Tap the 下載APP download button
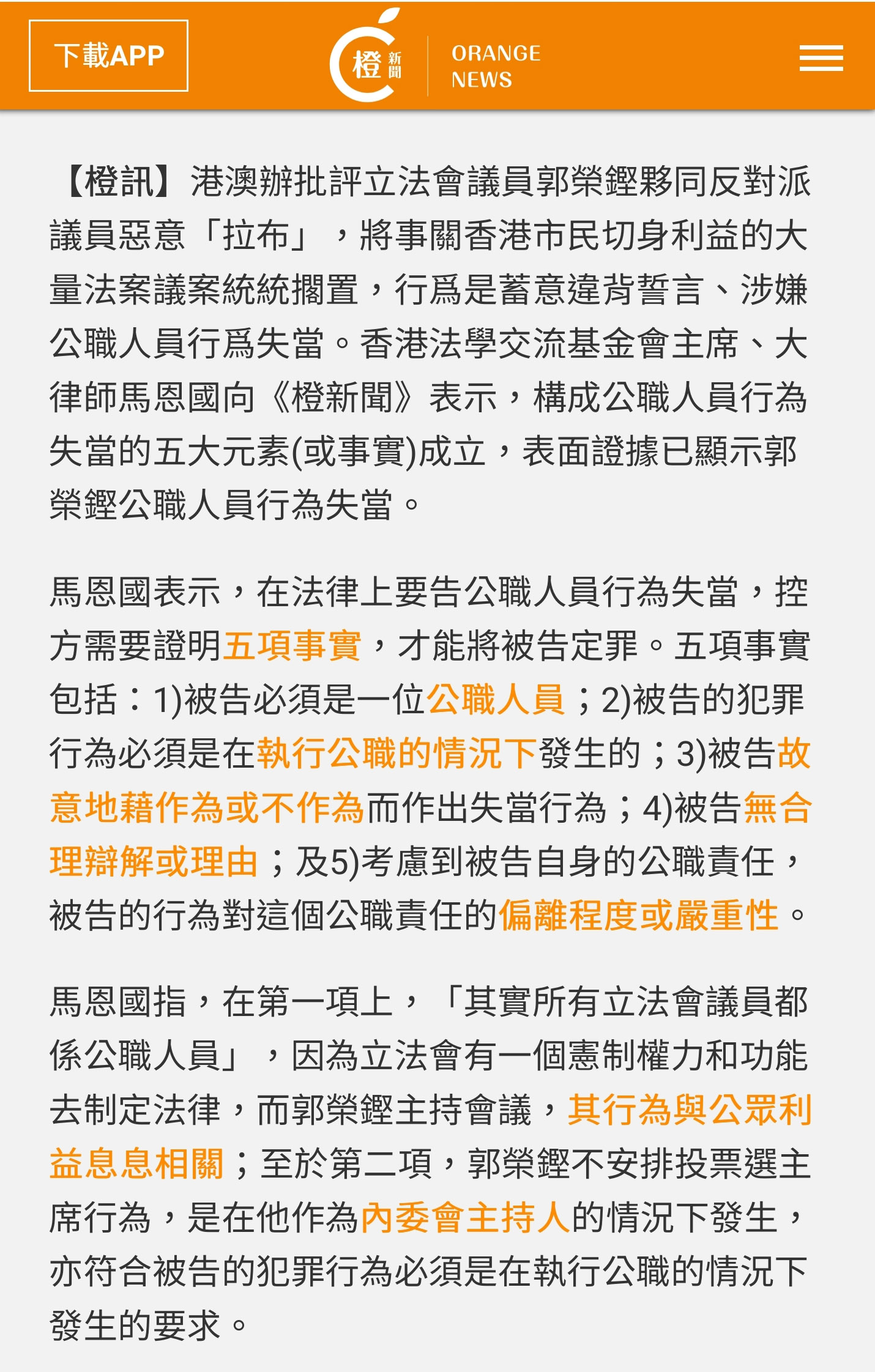875x1372 pixels. (x=108, y=56)
